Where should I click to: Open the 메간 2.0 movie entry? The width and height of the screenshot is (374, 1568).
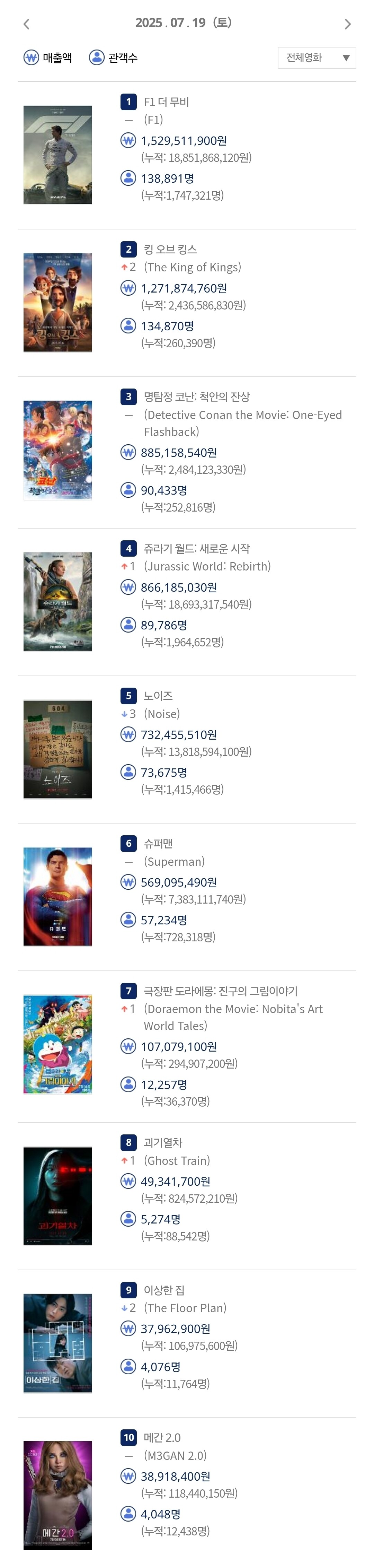(162, 1437)
